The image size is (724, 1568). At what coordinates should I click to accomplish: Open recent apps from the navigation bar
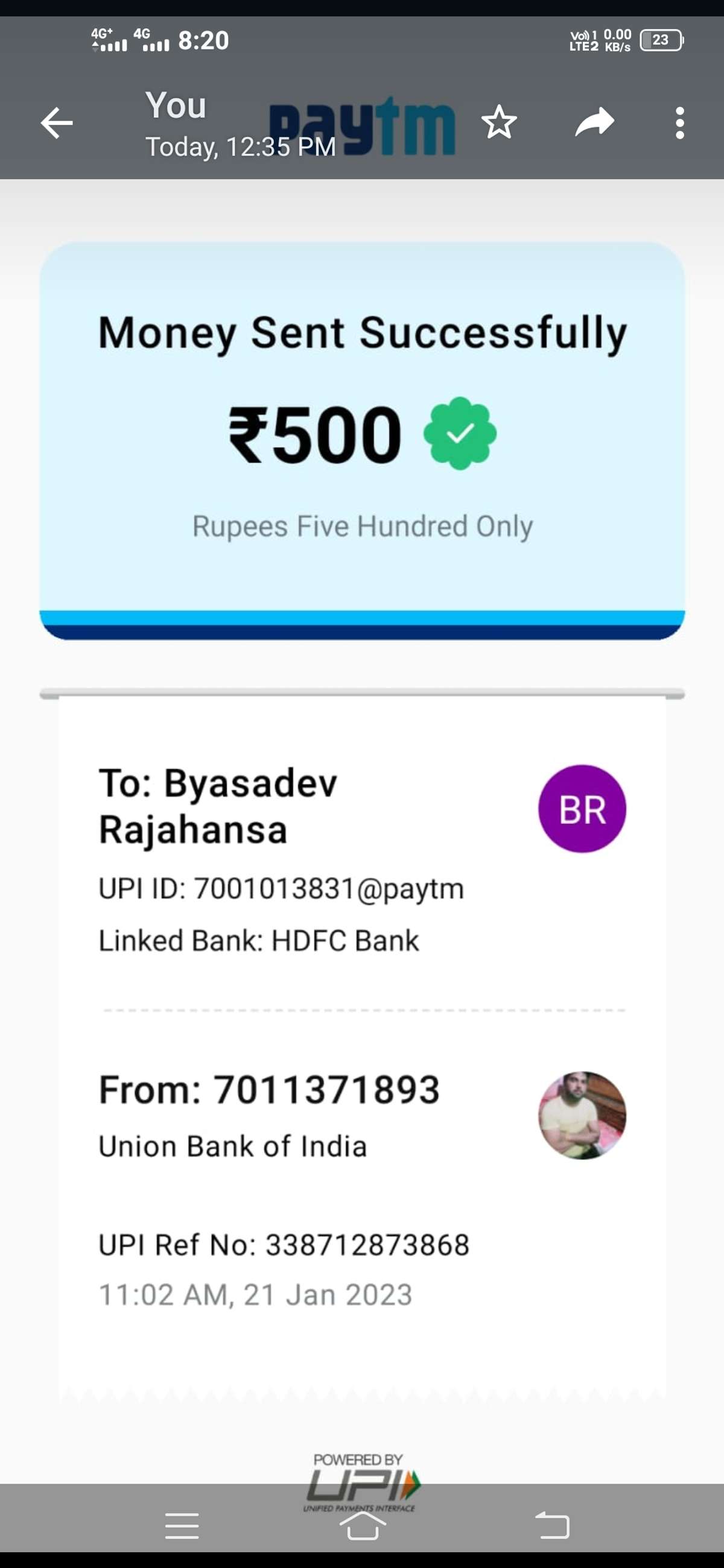tap(182, 1525)
